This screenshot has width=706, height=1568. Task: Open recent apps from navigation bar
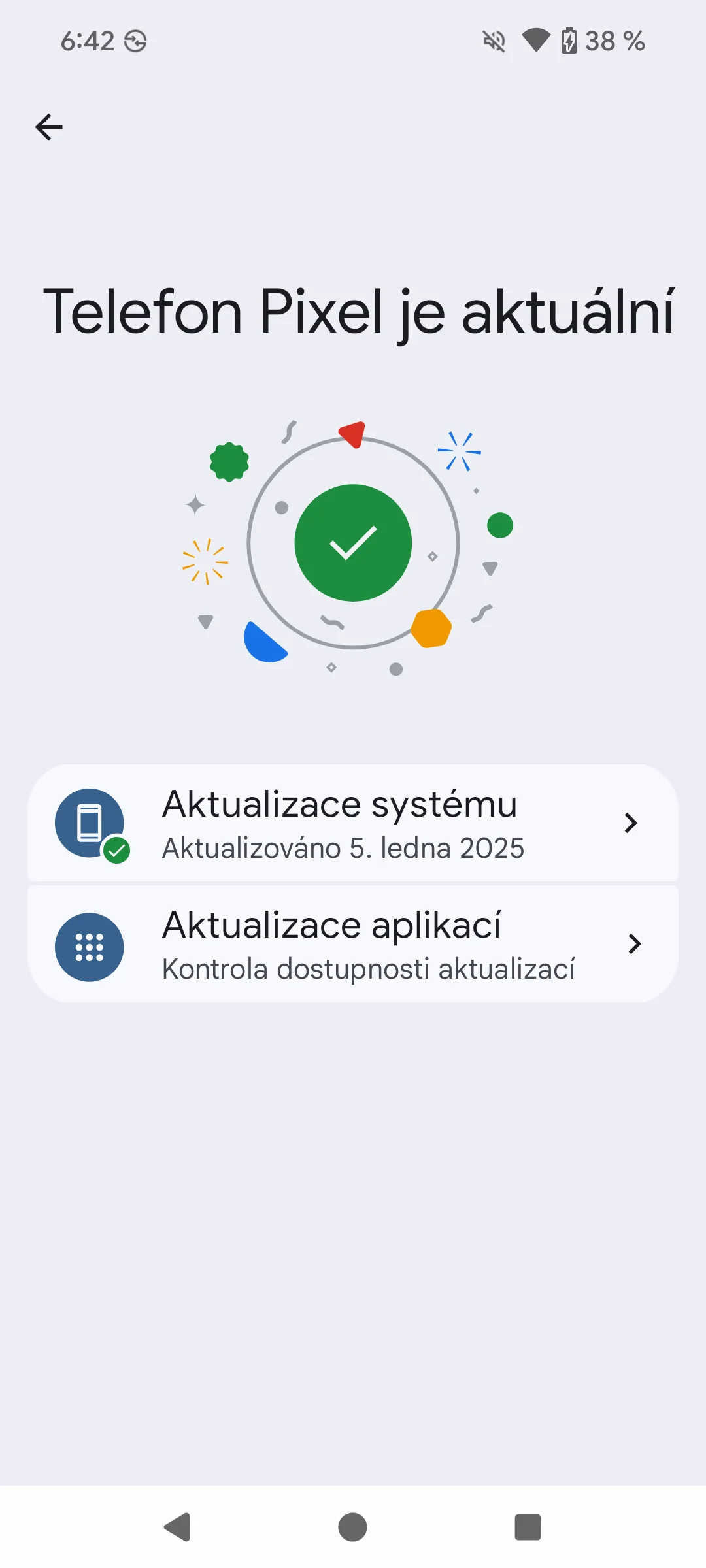(x=528, y=1527)
